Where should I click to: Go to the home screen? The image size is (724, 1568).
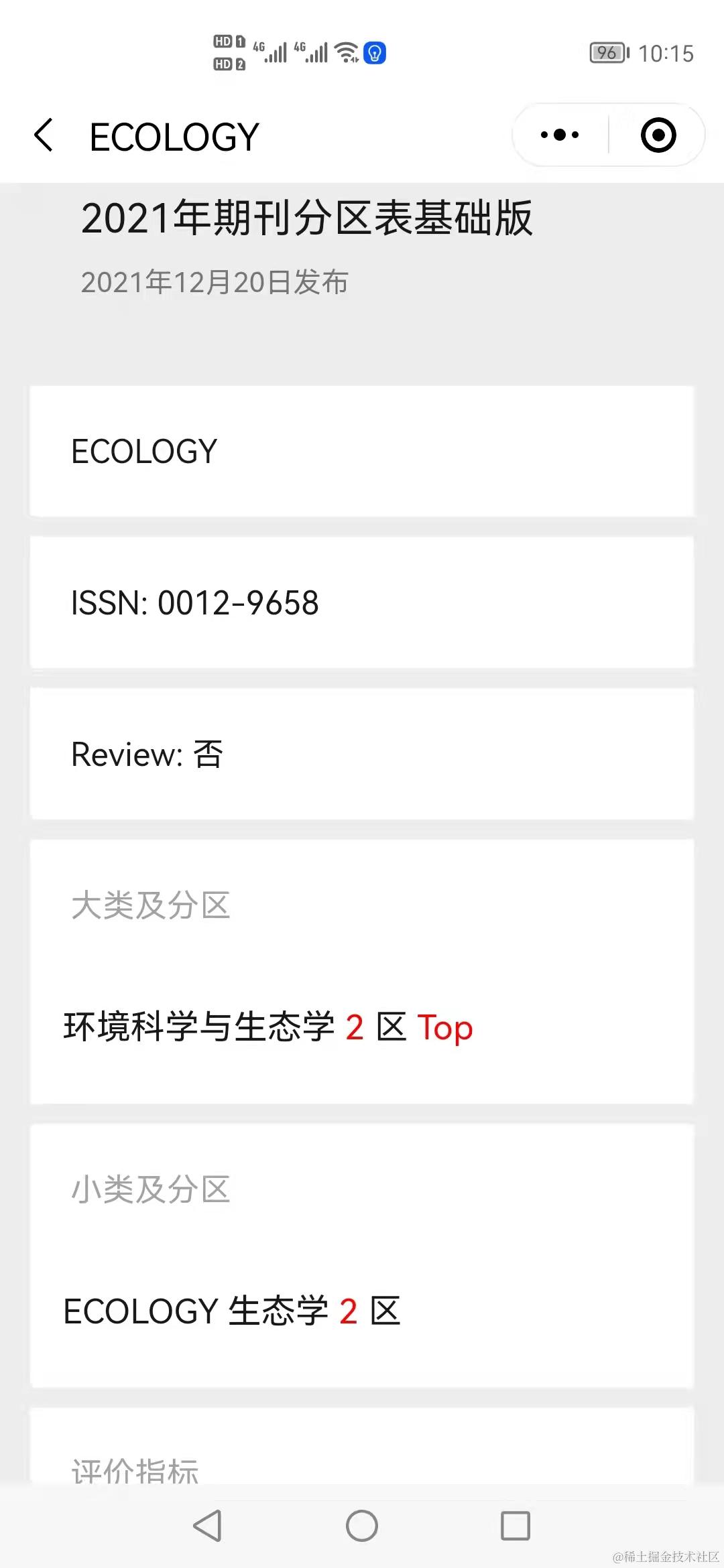(x=362, y=1526)
